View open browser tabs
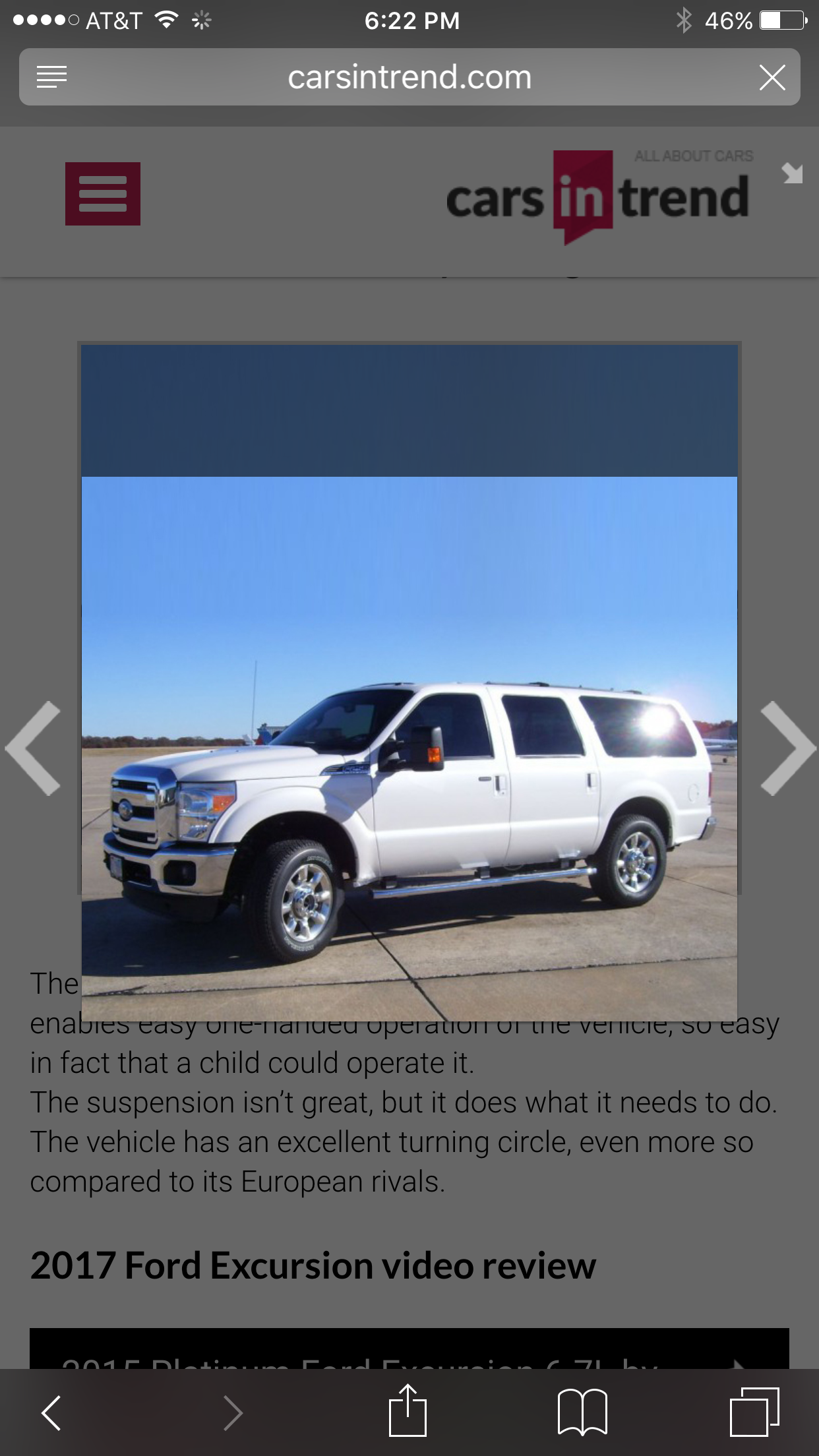Screen dimensions: 819x1456 point(754,1412)
